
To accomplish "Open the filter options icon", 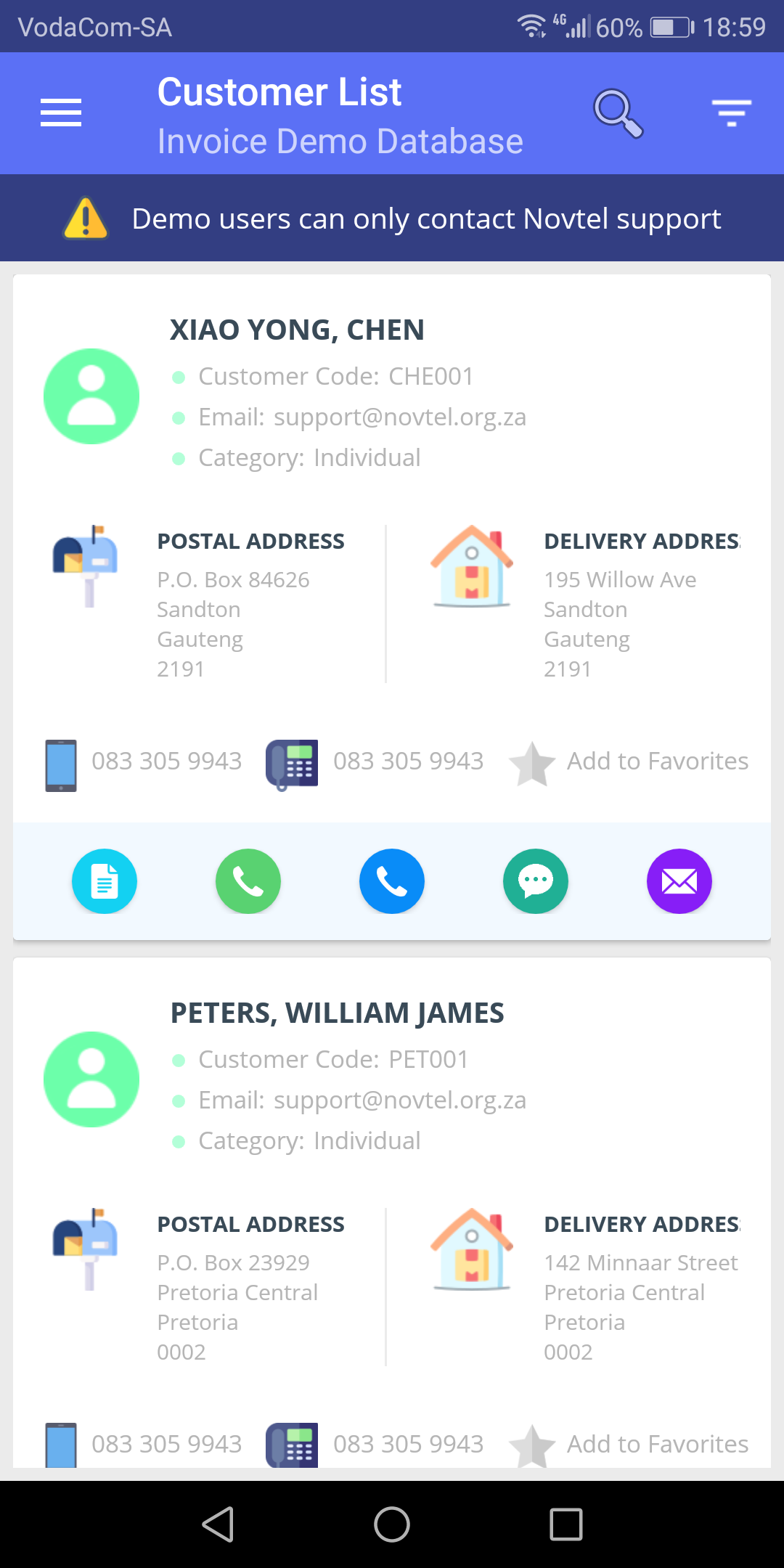I will pyautogui.click(x=731, y=113).
